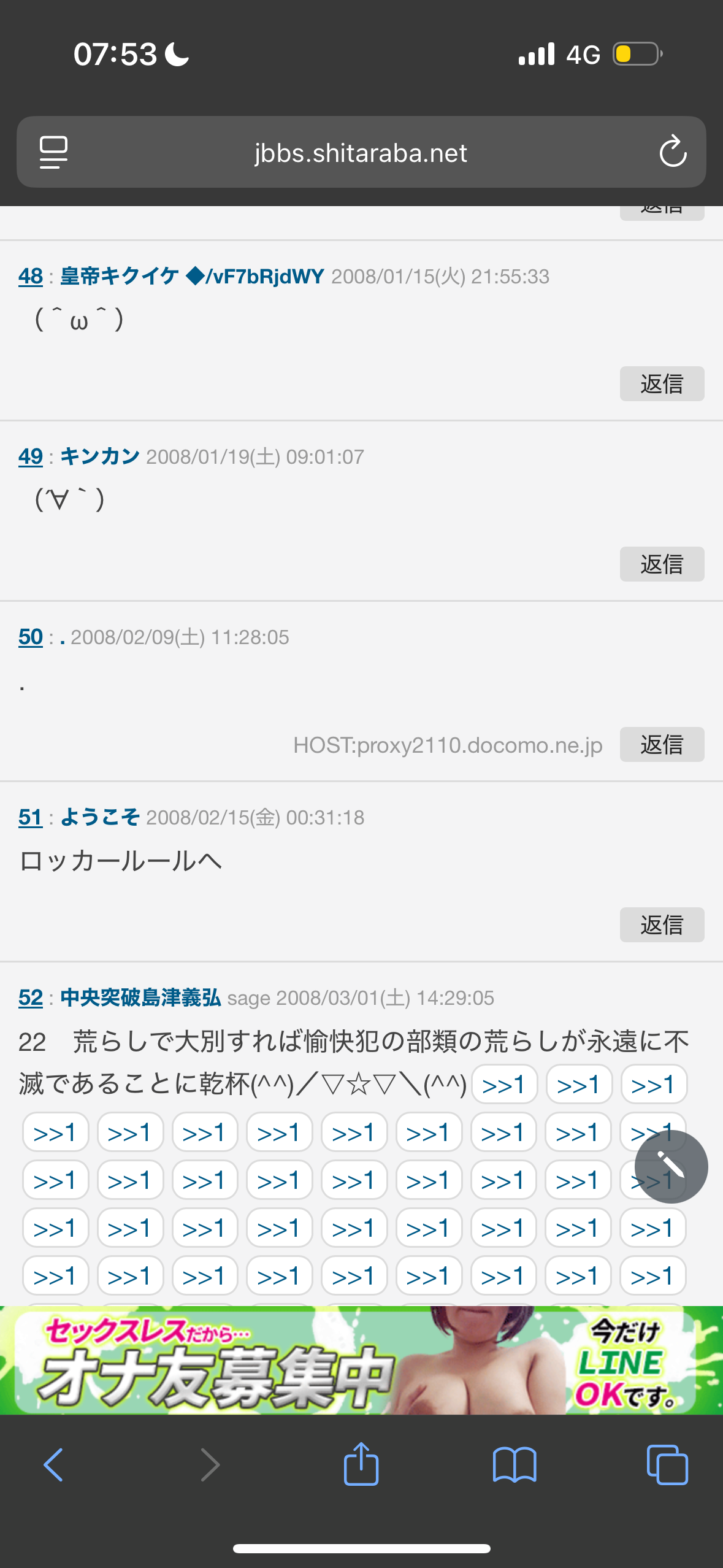Tap the jbbs.shitaraba.net address field
The width and height of the screenshot is (723, 1568).
(x=361, y=153)
